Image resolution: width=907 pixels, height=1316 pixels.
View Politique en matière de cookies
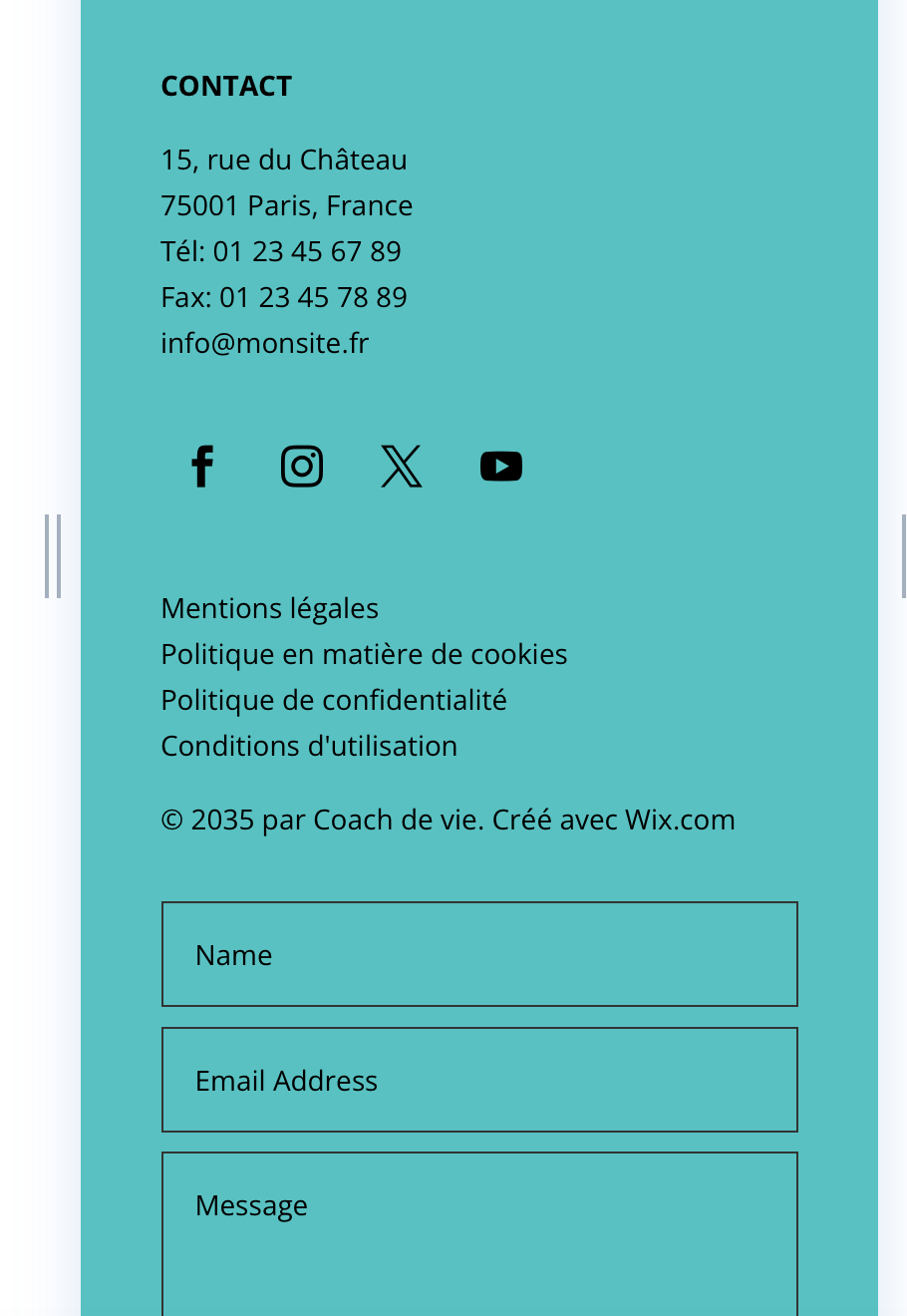point(364,654)
